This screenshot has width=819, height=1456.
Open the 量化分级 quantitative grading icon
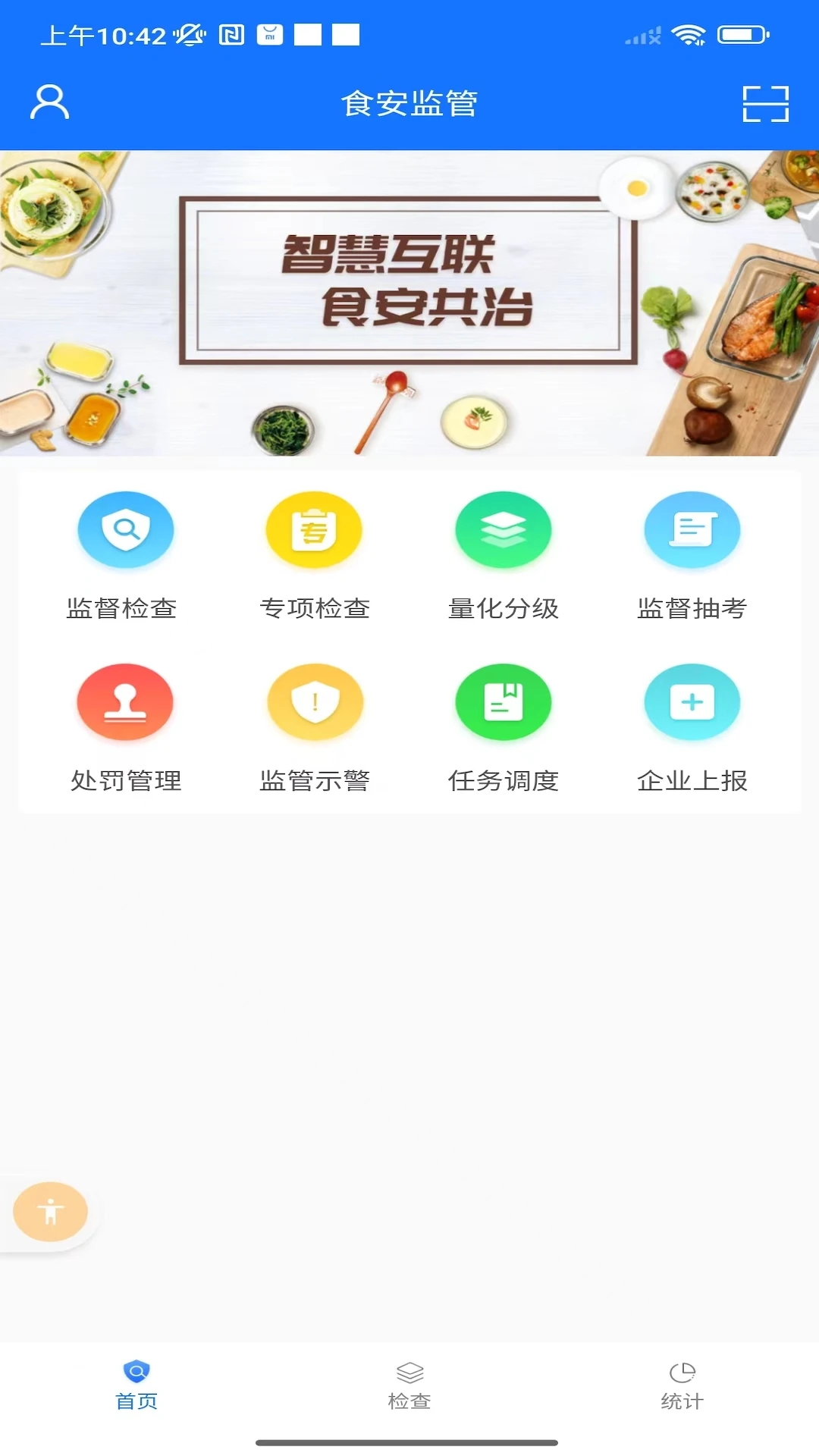(503, 529)
